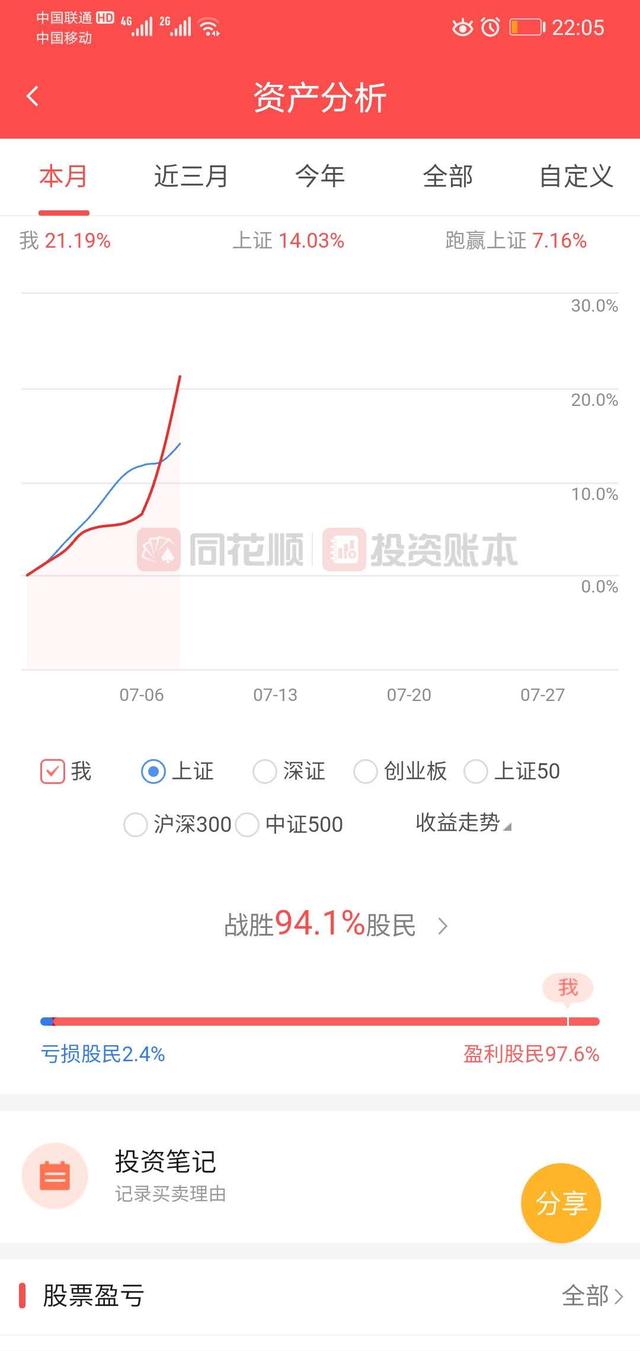Compare against 深证 index
640x1351 pixels.
(264, 772)
